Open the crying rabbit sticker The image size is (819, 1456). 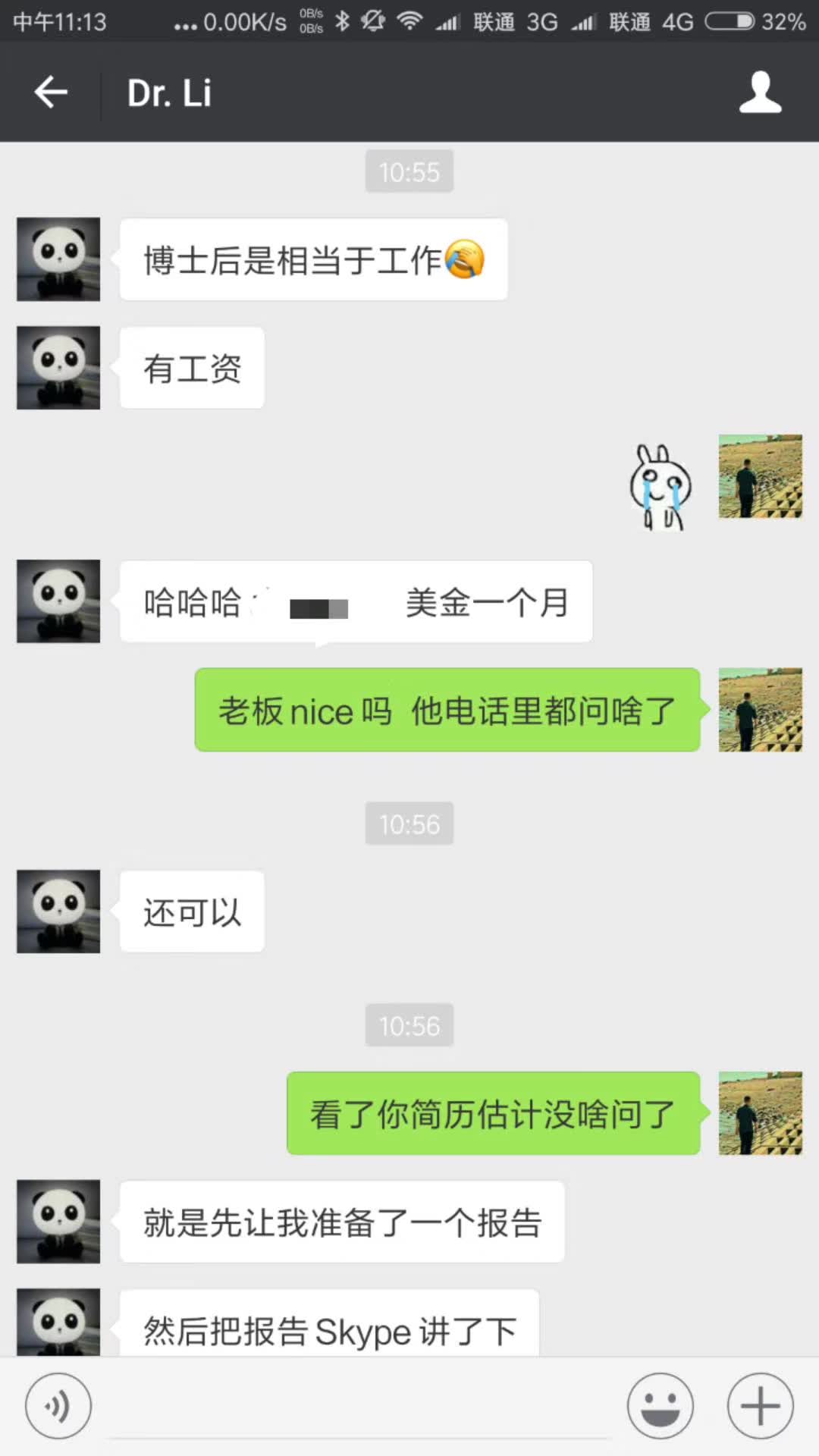click(660, 487)
